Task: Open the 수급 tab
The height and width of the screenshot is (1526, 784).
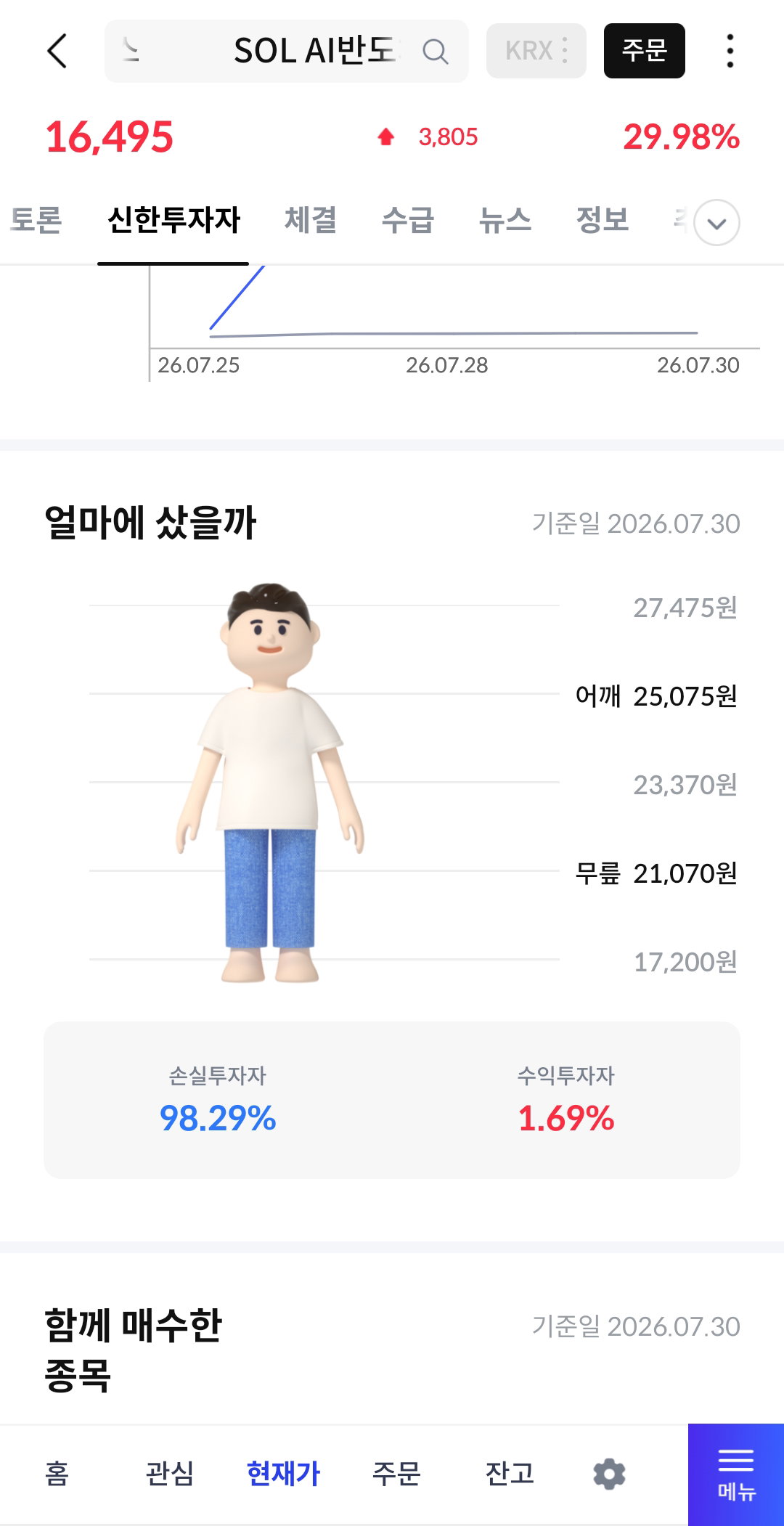Action: [x=408, y=220]
